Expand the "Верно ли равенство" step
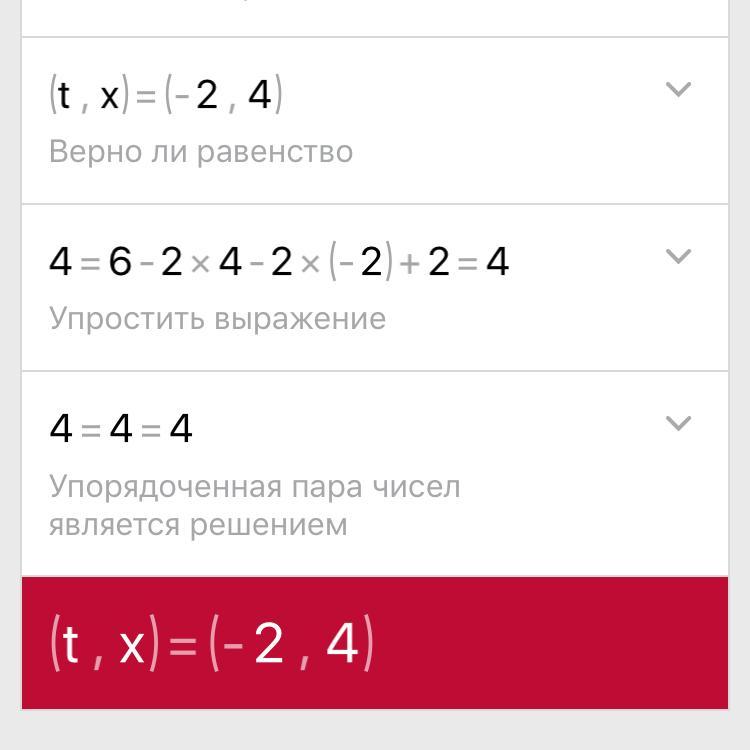Image resolution: width=750 pixels, height=750 pixels. 678,90
